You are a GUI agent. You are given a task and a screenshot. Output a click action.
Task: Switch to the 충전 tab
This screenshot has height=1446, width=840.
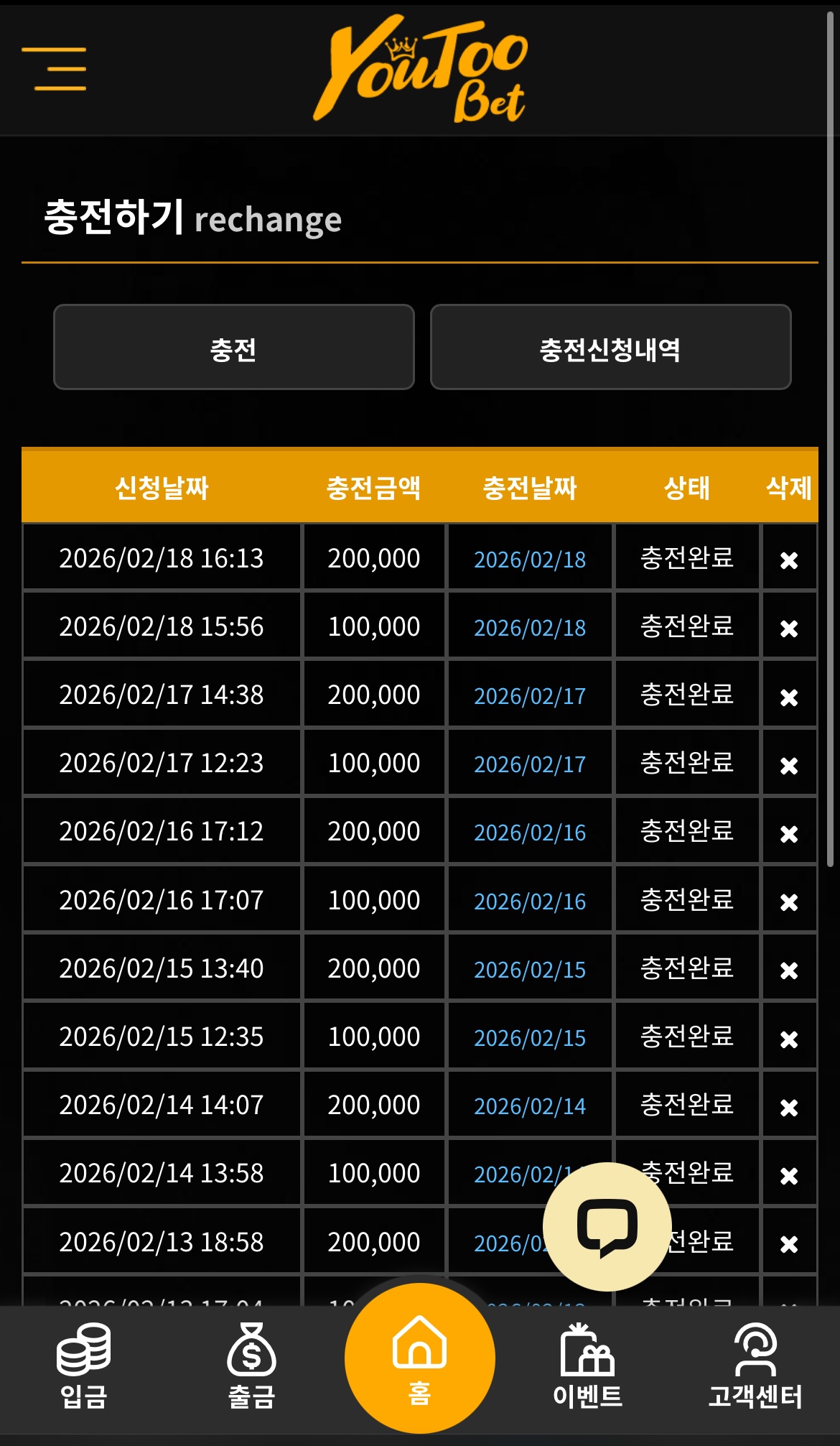coord(234,347)
